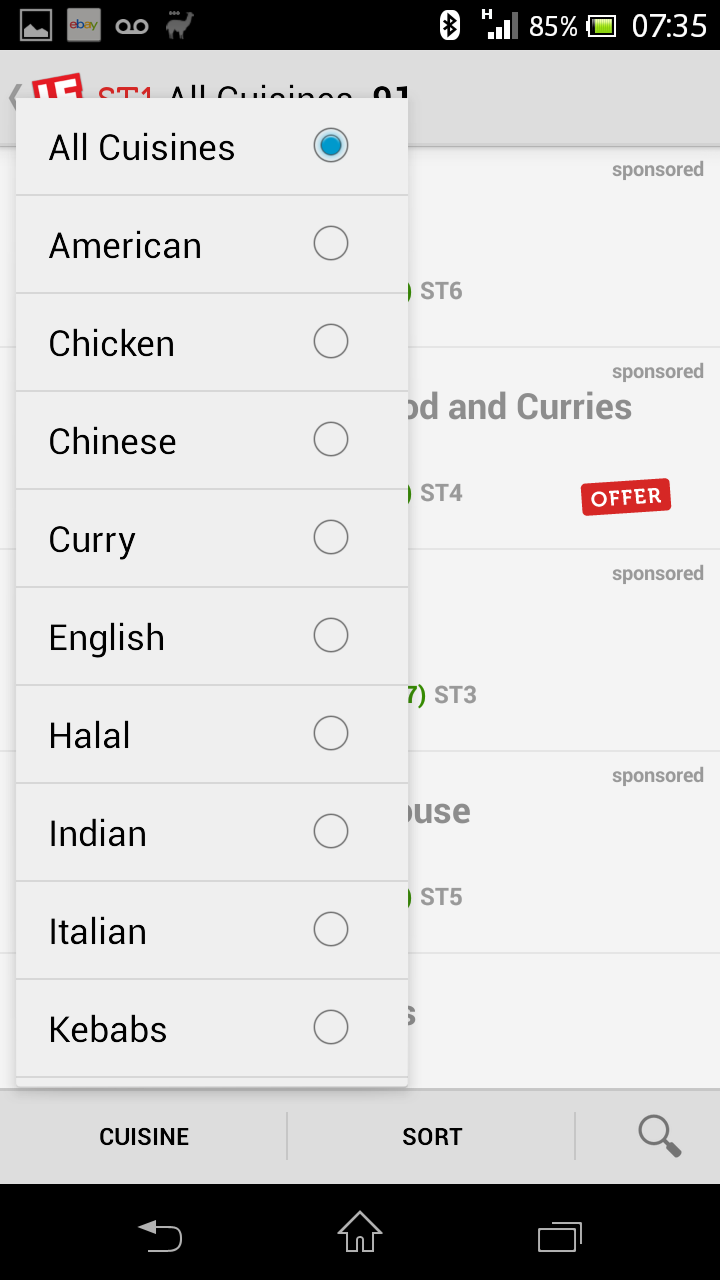Select Italian from the list

point(212,931)
